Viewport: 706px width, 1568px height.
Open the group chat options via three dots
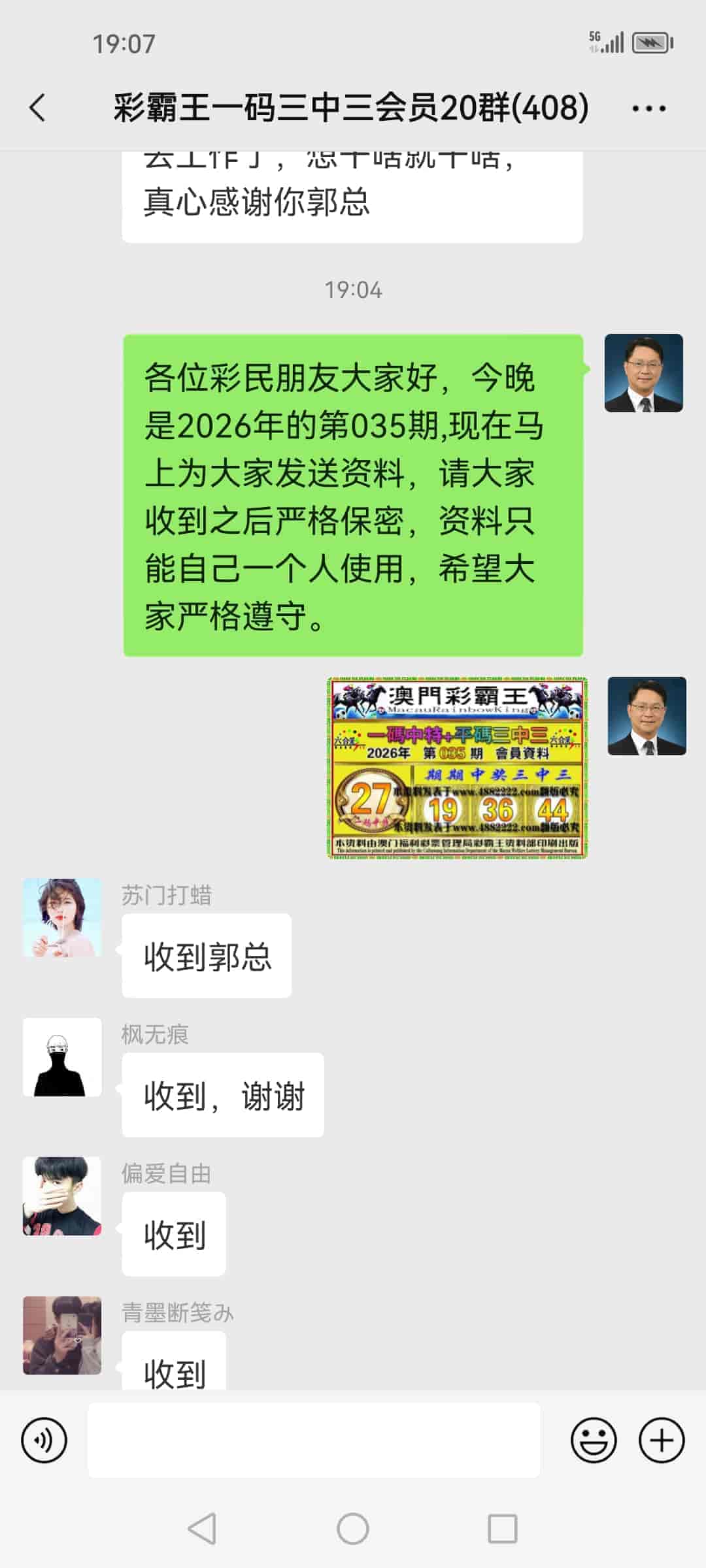(647, 106)
